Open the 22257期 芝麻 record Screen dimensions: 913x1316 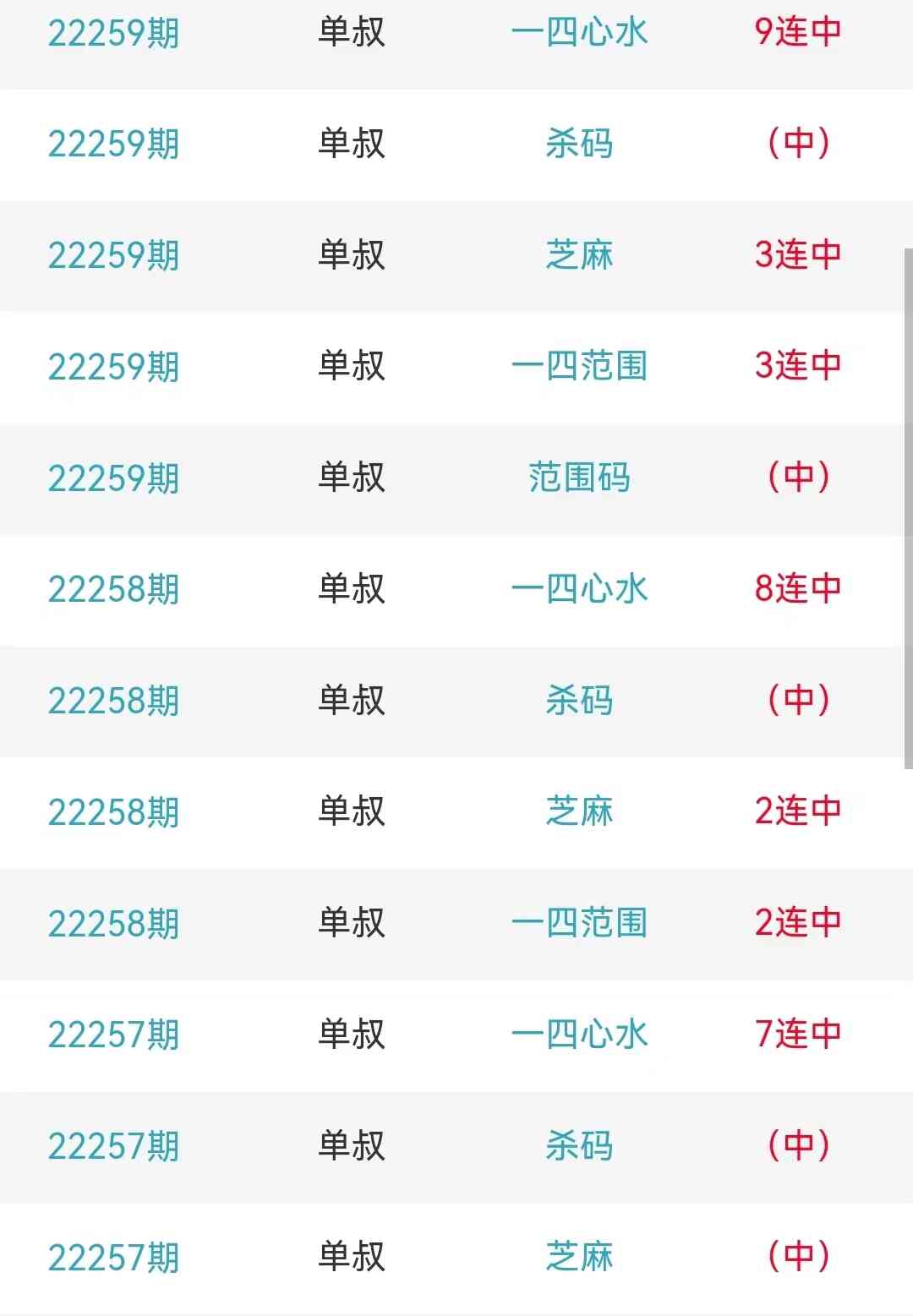coord(579,1257)
